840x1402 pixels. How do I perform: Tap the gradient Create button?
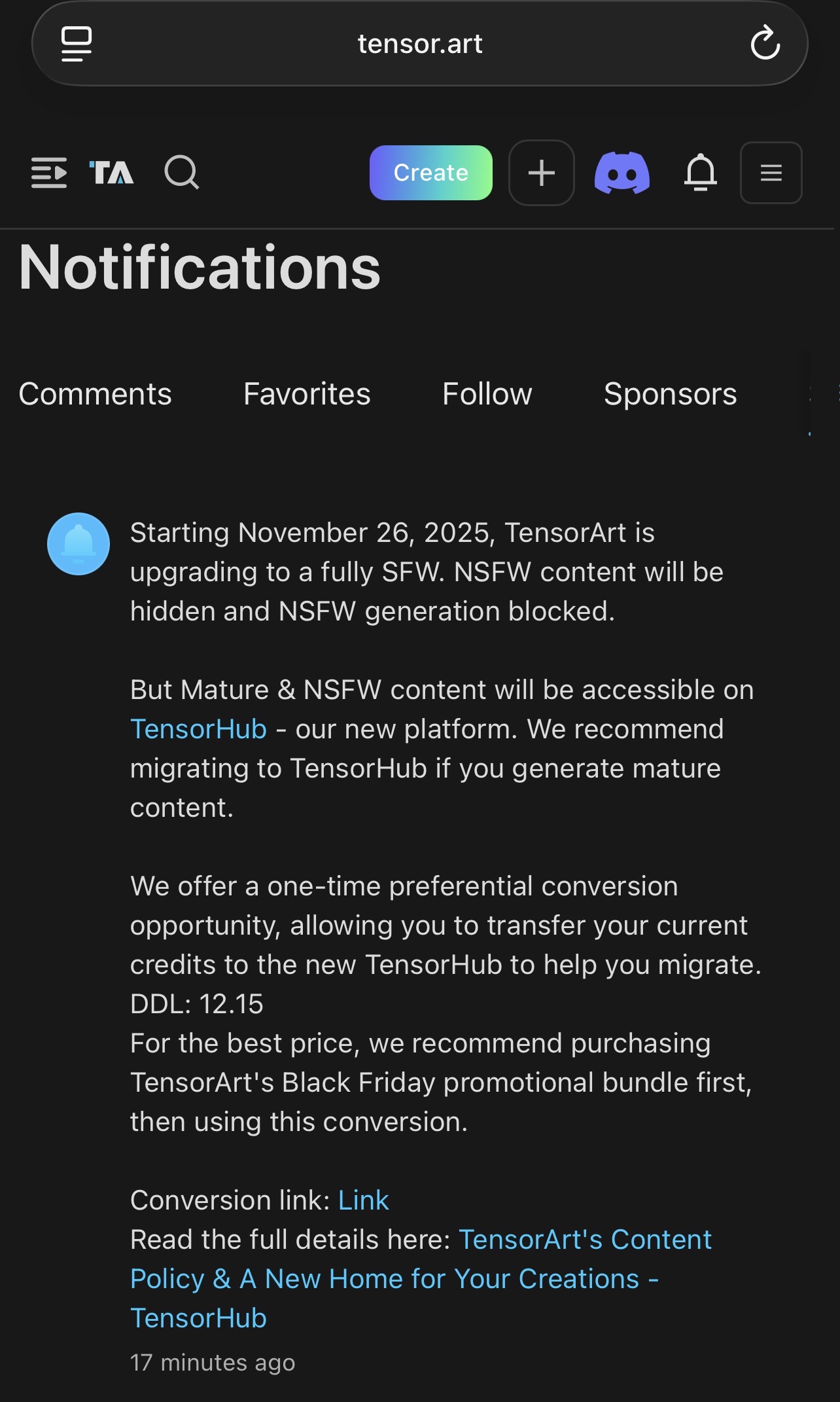[x=430, y=173]
